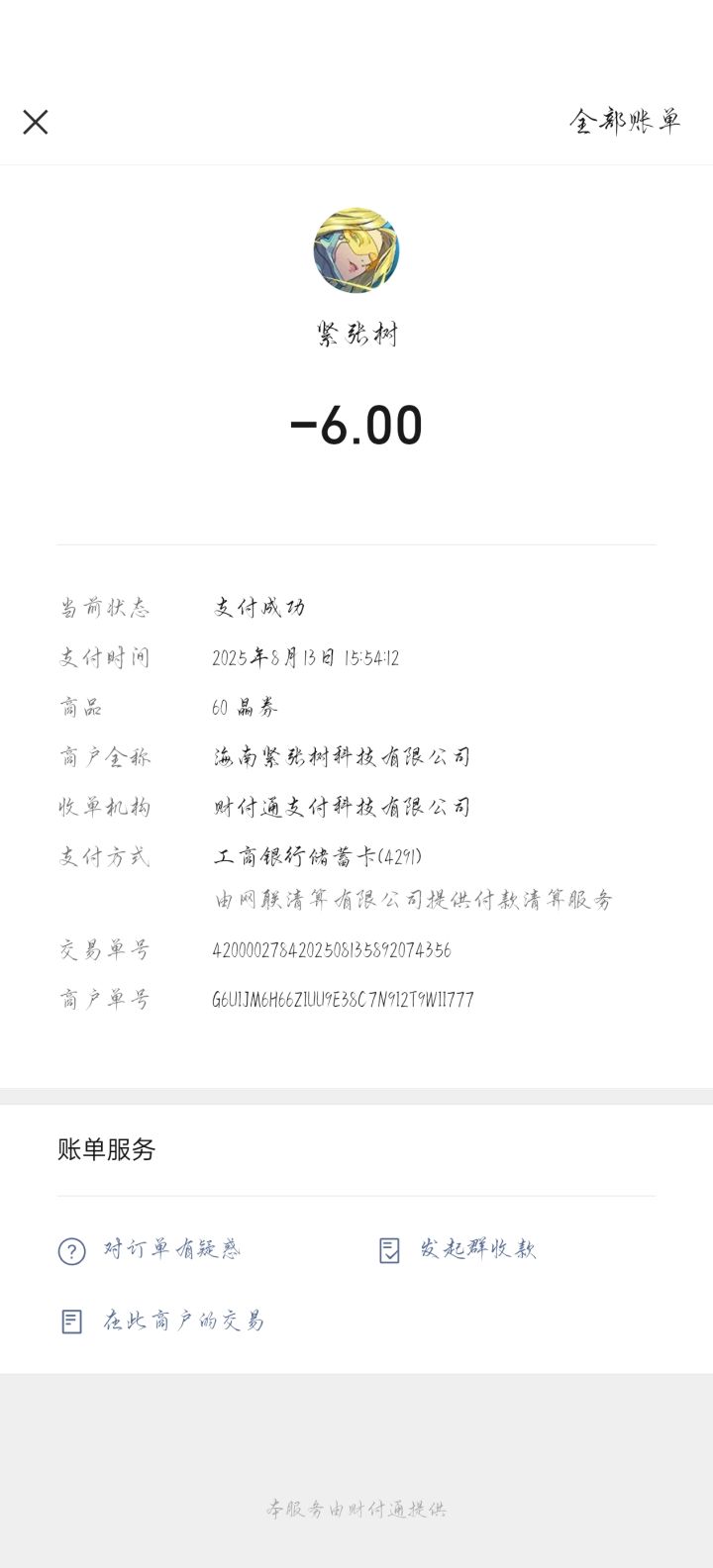Close the payment detail page

pyautogui.click(x=36, y=122)
